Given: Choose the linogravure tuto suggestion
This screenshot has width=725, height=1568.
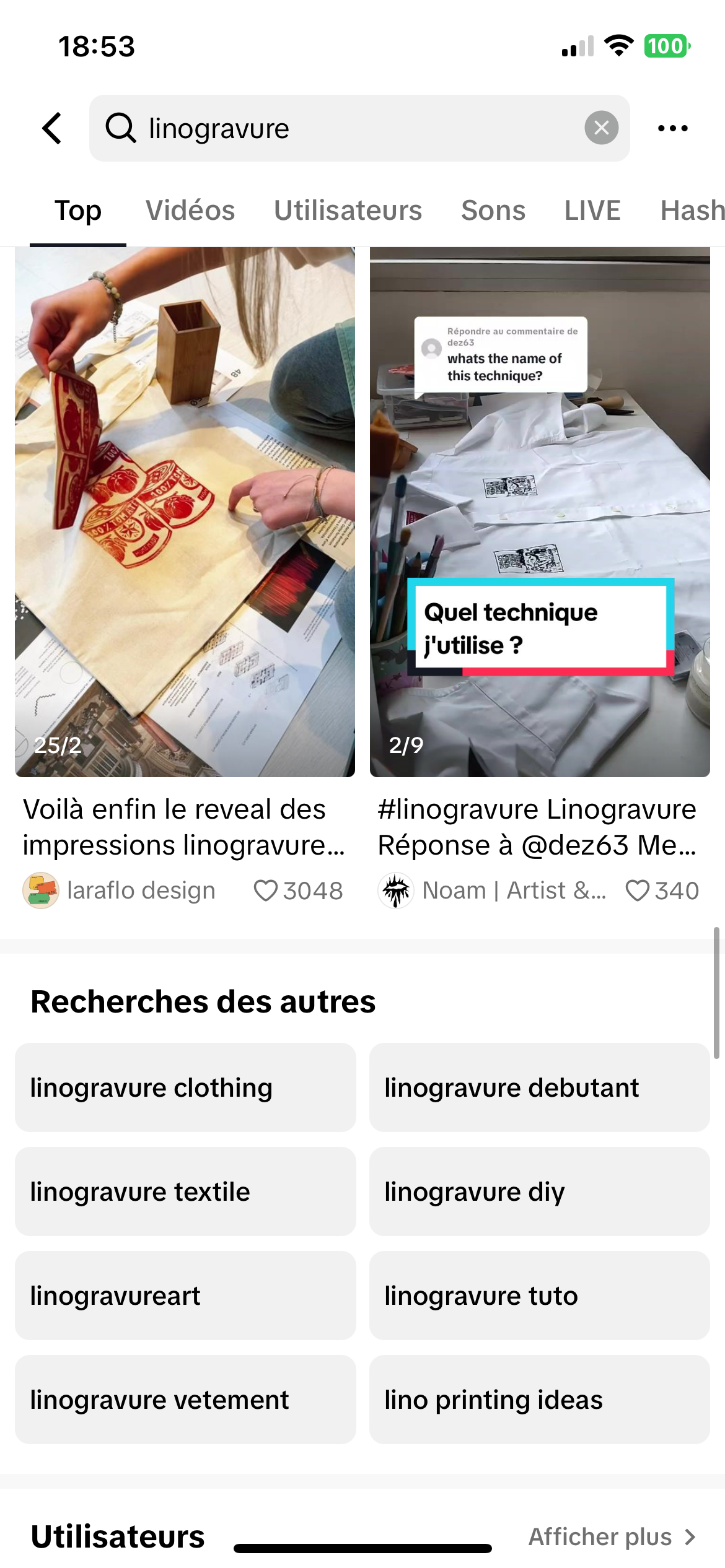Looking at the screenshot, I should pyautogui.click(x=539, y=1296).
